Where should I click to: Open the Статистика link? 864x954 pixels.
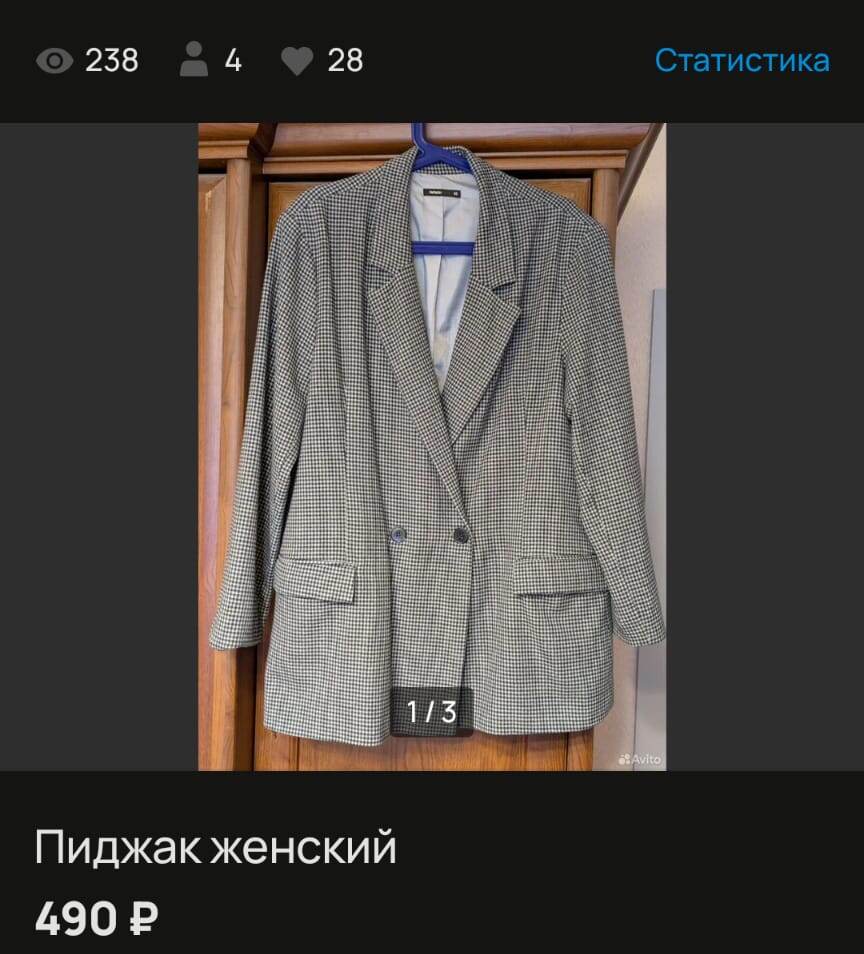[x=742, y=61]
